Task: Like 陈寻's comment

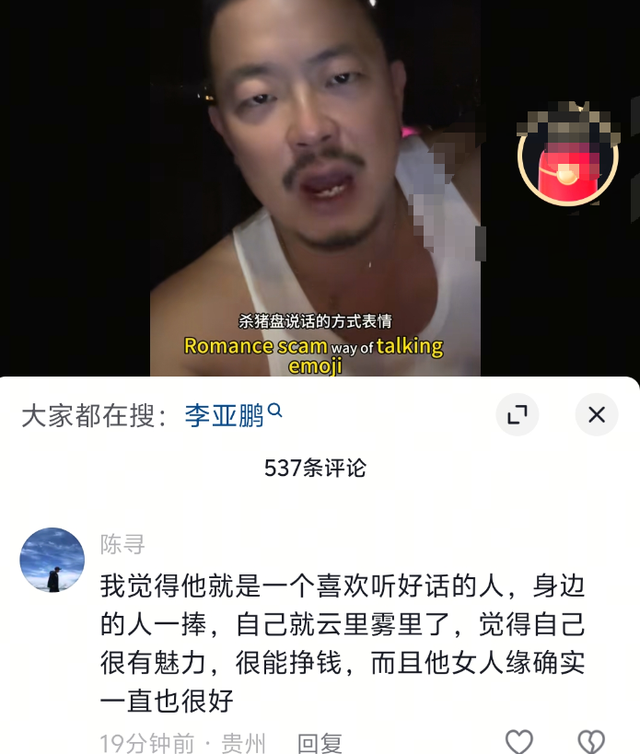Action: click(x=518, y=741)
